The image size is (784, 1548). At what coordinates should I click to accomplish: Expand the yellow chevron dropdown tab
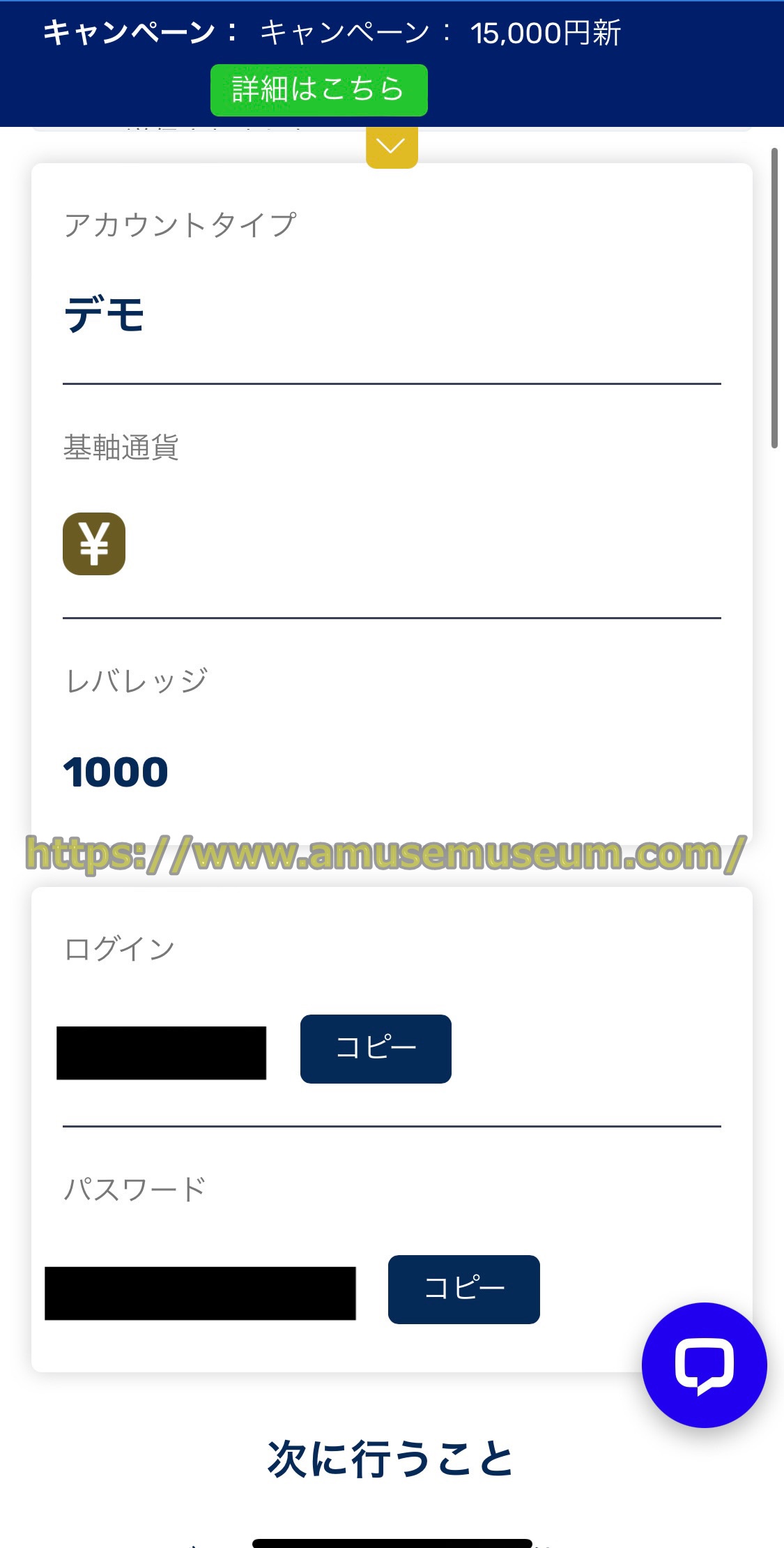point(392,146)
